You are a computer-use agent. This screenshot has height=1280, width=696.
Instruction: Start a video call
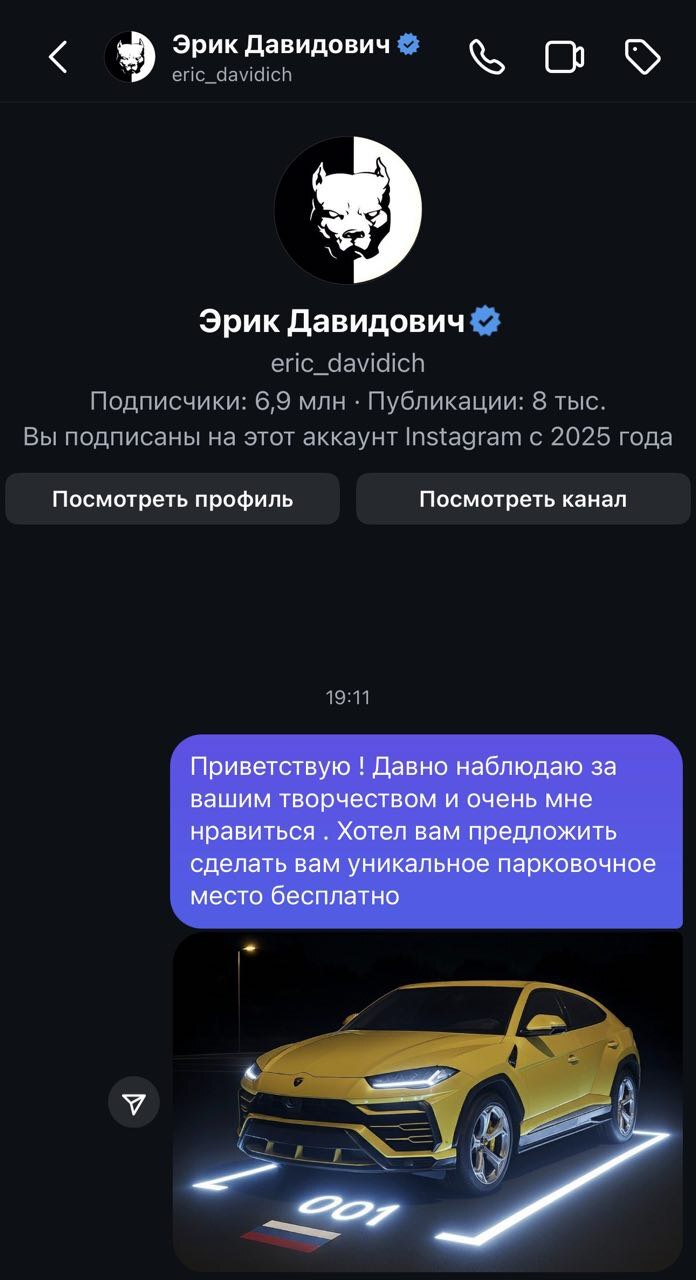click(564, 57)
